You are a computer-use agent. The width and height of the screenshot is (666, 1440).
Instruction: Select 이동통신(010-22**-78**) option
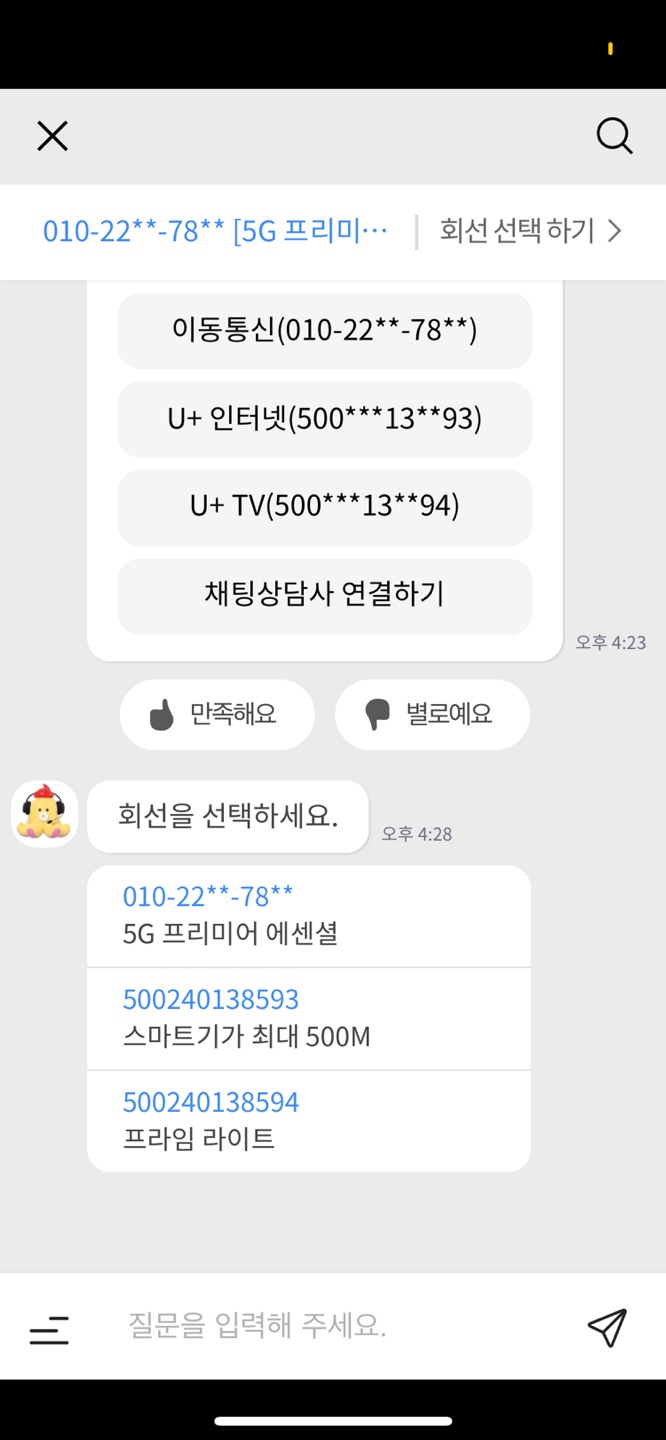324,330
